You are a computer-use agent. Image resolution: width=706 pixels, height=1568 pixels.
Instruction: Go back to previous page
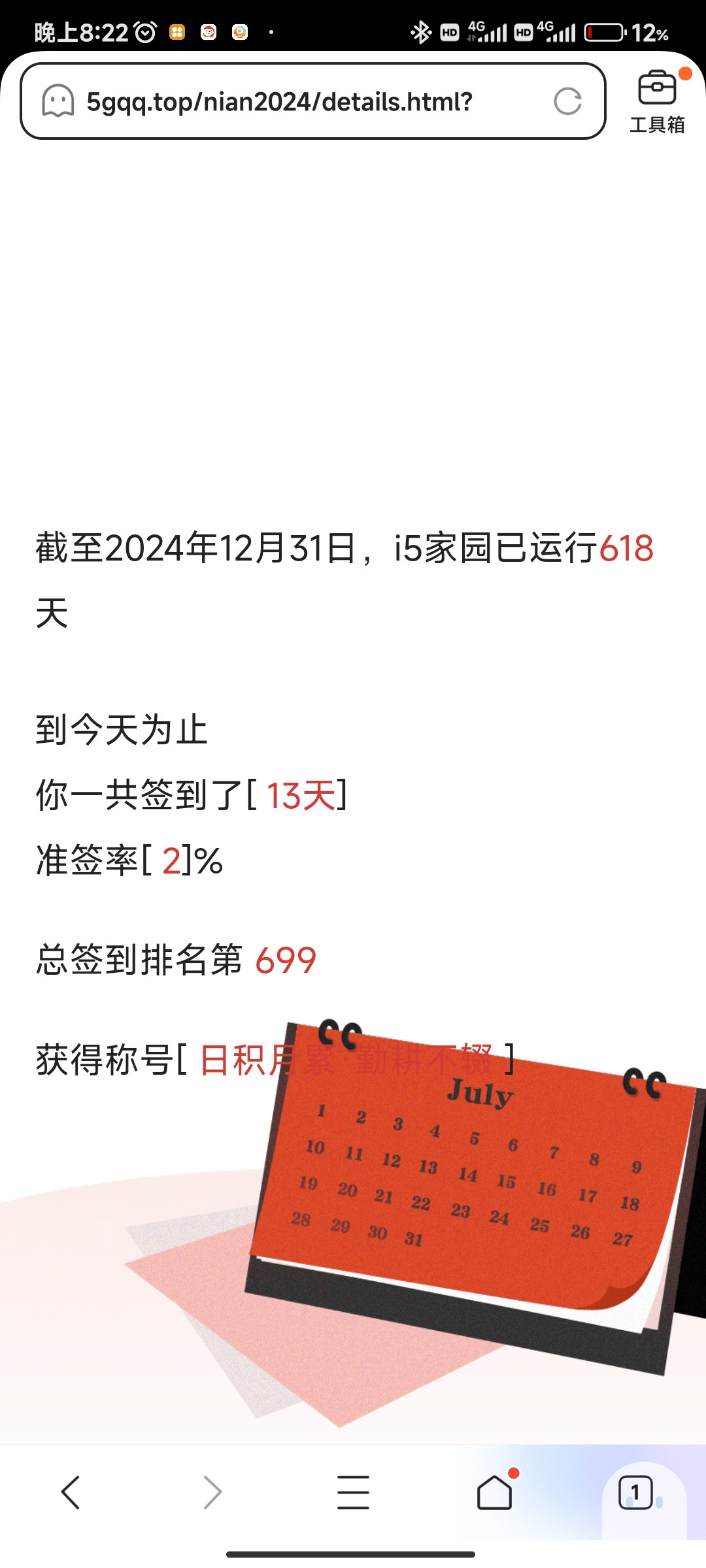(x=71, y=1492)
